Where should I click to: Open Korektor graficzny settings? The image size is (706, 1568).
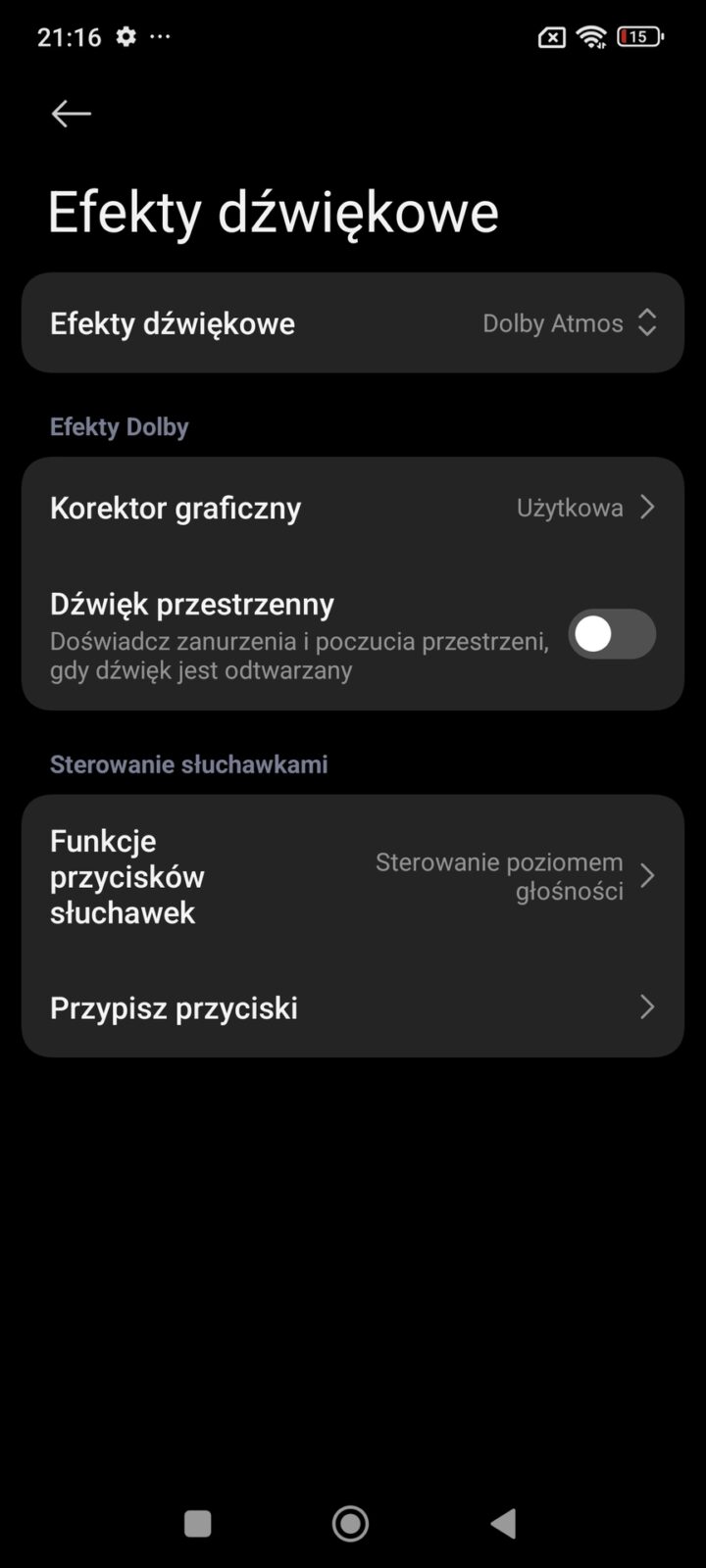[x=353, y=508]
